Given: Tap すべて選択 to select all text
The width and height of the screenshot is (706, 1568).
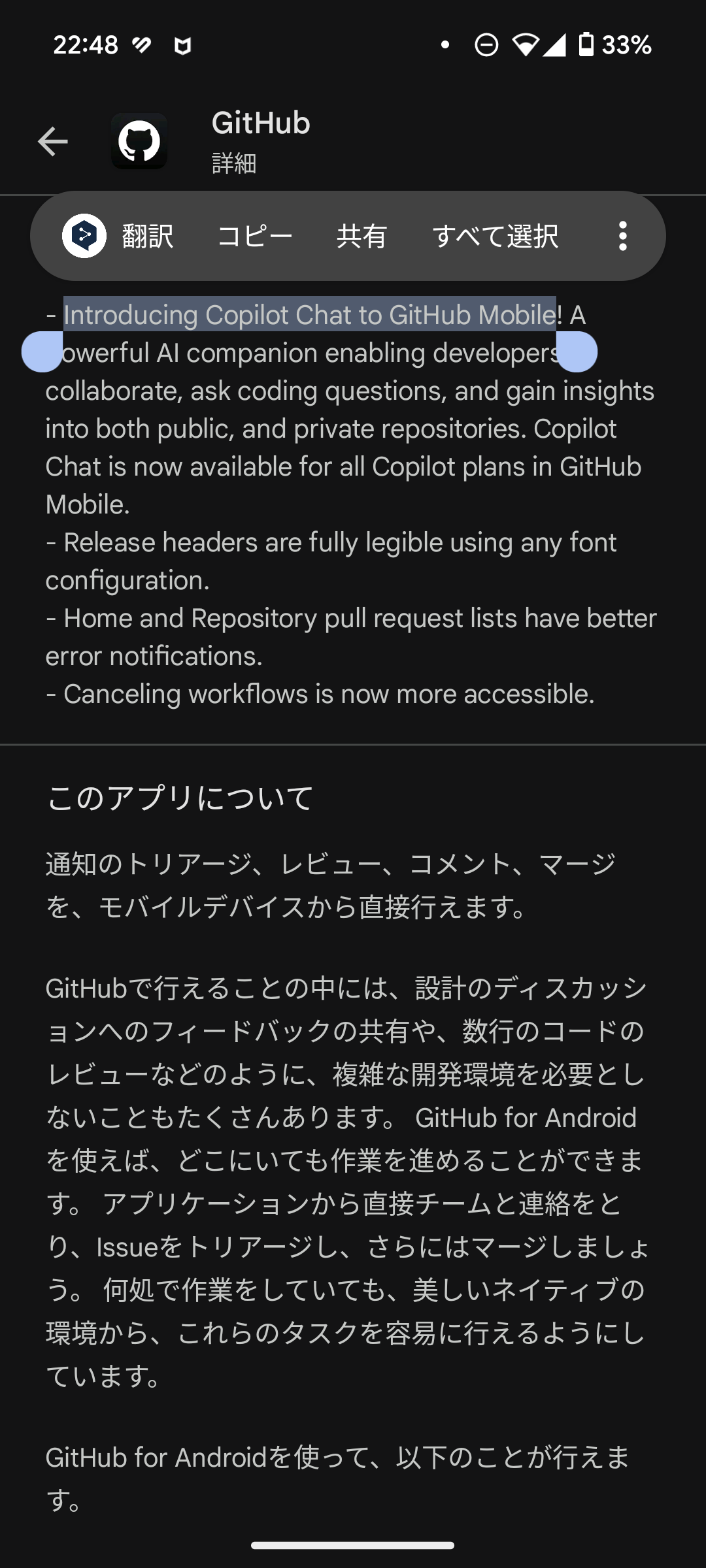Looking at the screenshot, I should coord(497,236).
